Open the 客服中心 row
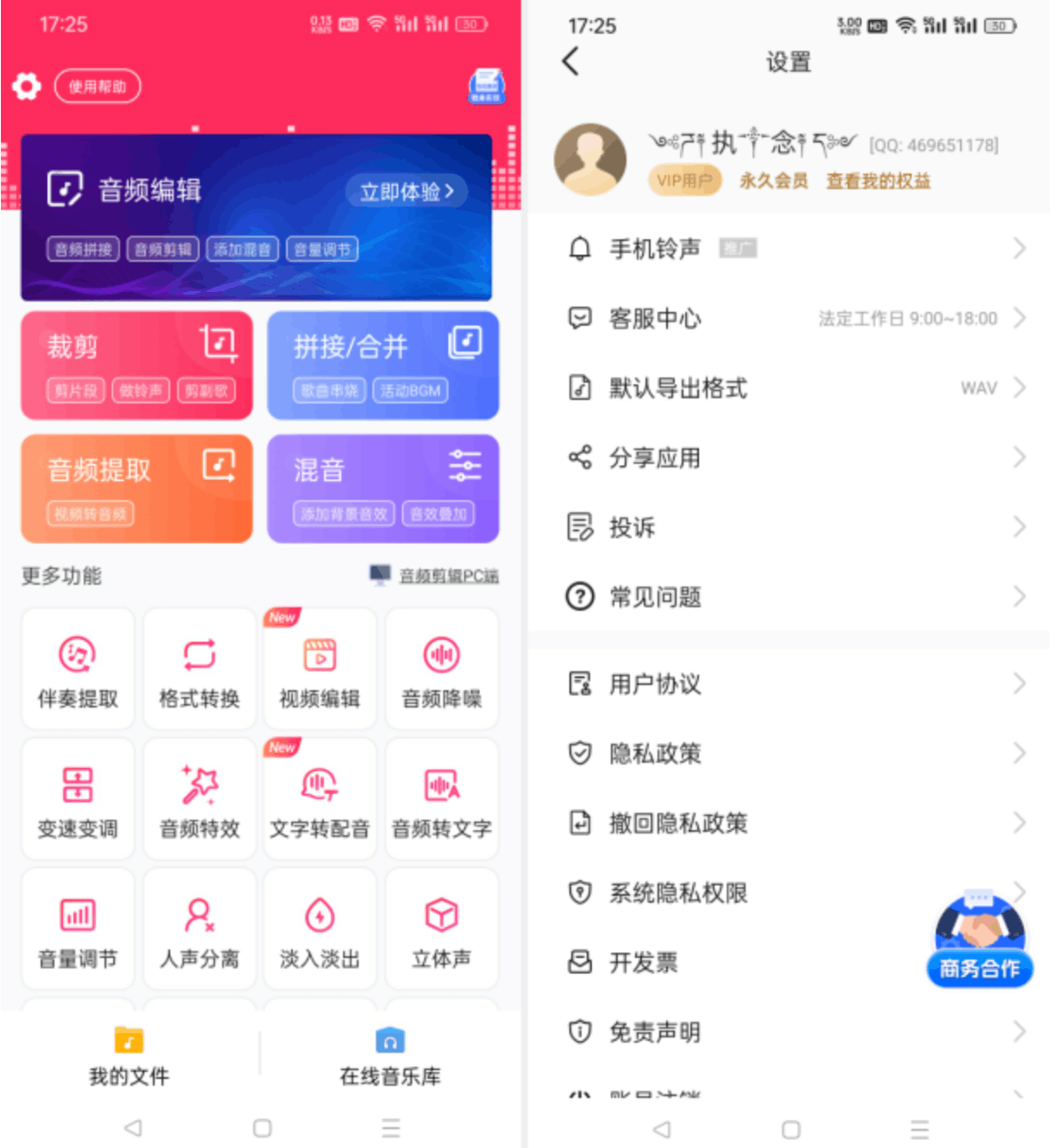This screenshot has width=1055, height=1148. (791, 319)
